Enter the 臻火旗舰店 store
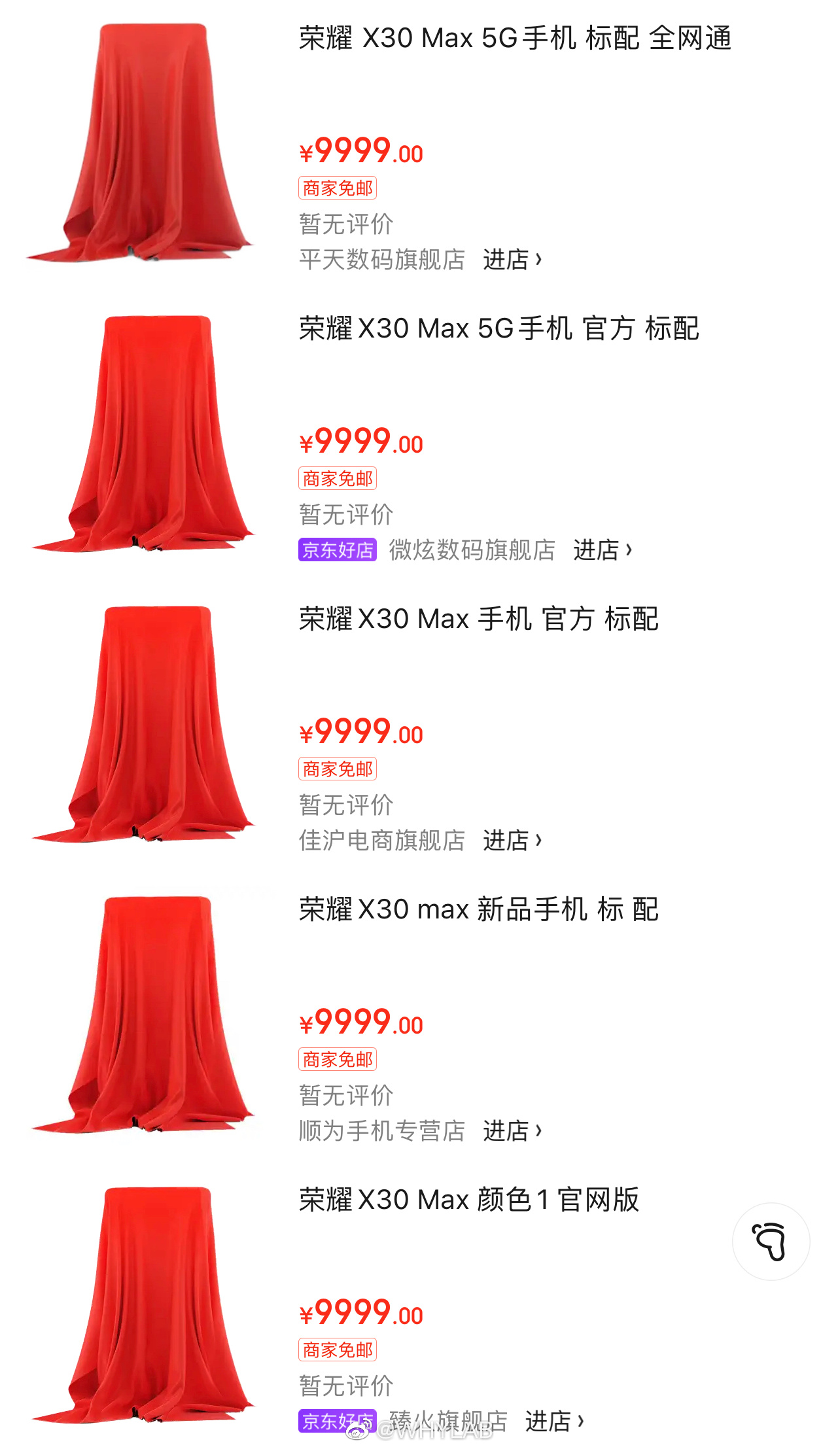 (554, 1421)
